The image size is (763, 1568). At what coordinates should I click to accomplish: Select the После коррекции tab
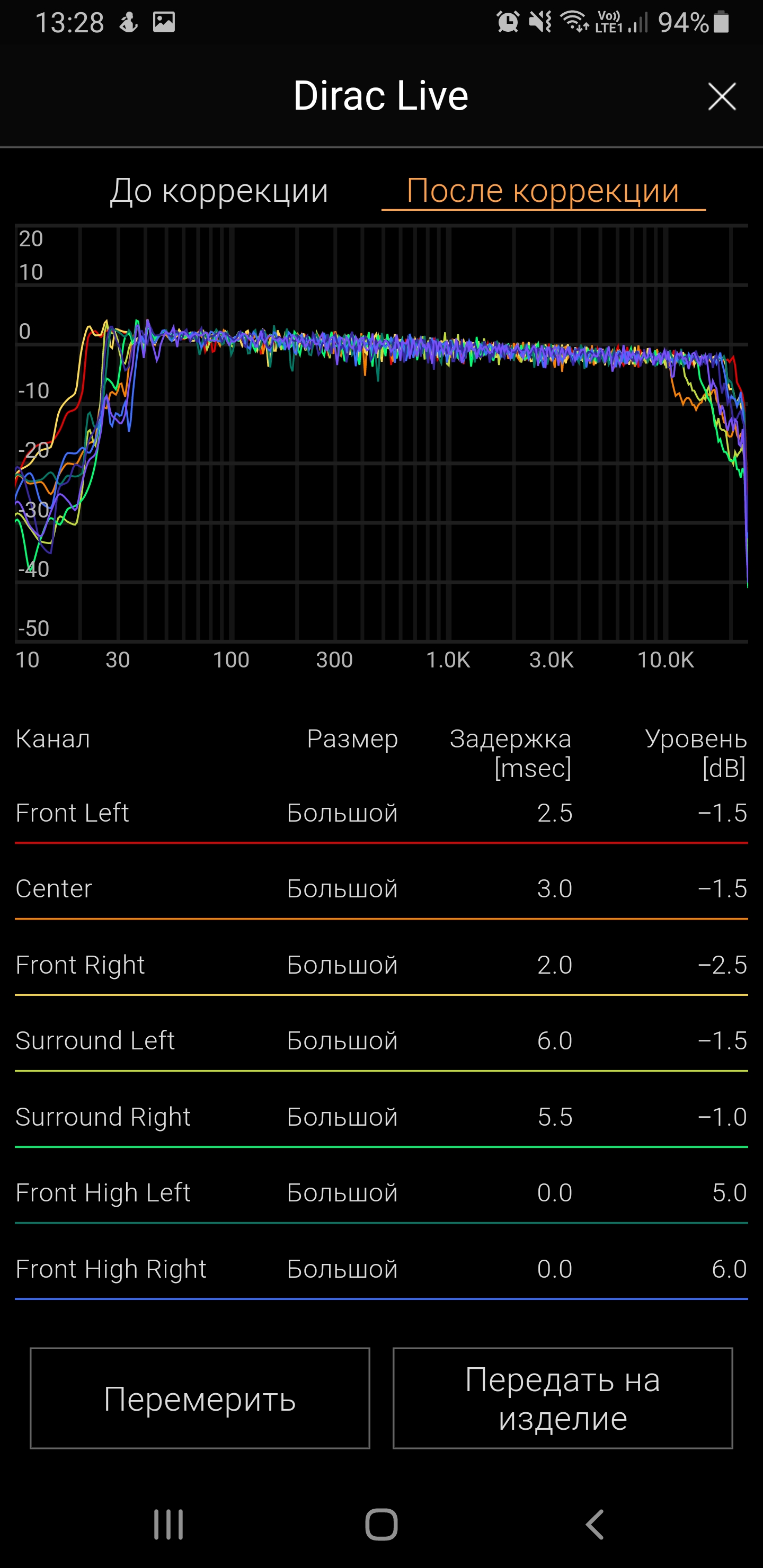(x=543, y=191)
